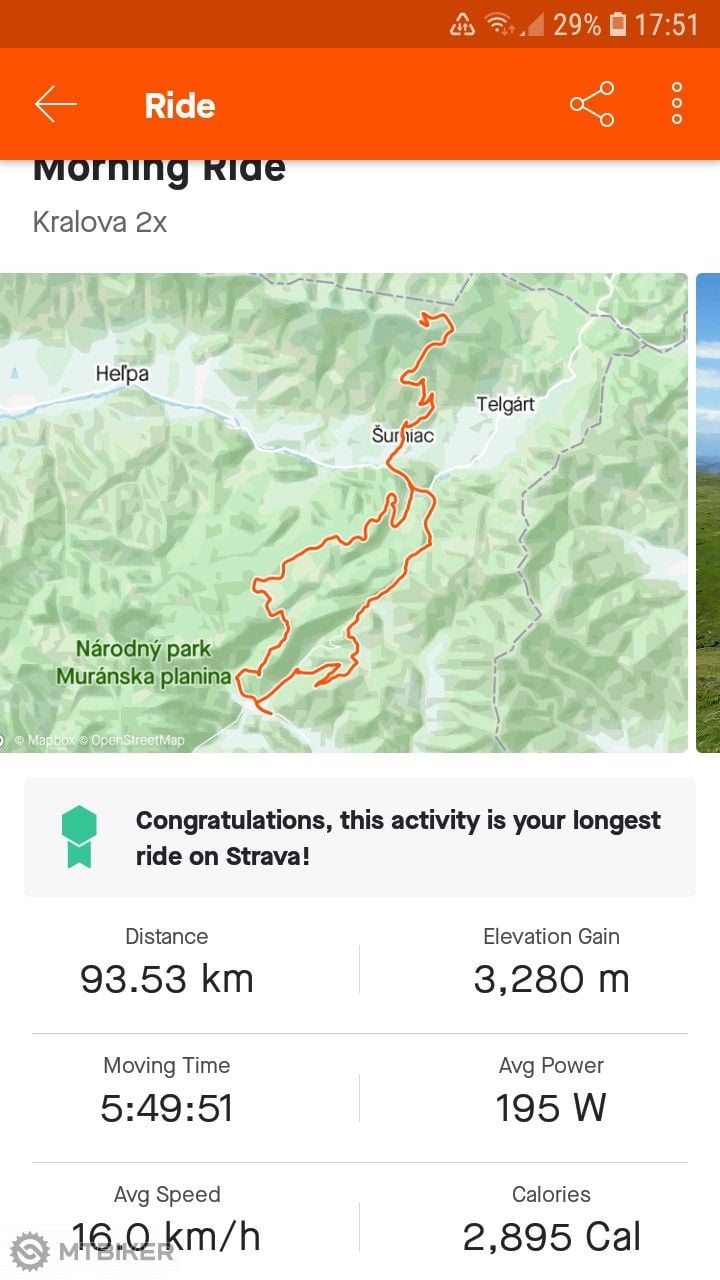Tap the Elevation Gain value
This screenshot has height=1280, width=720.
[x=551, y=978]
